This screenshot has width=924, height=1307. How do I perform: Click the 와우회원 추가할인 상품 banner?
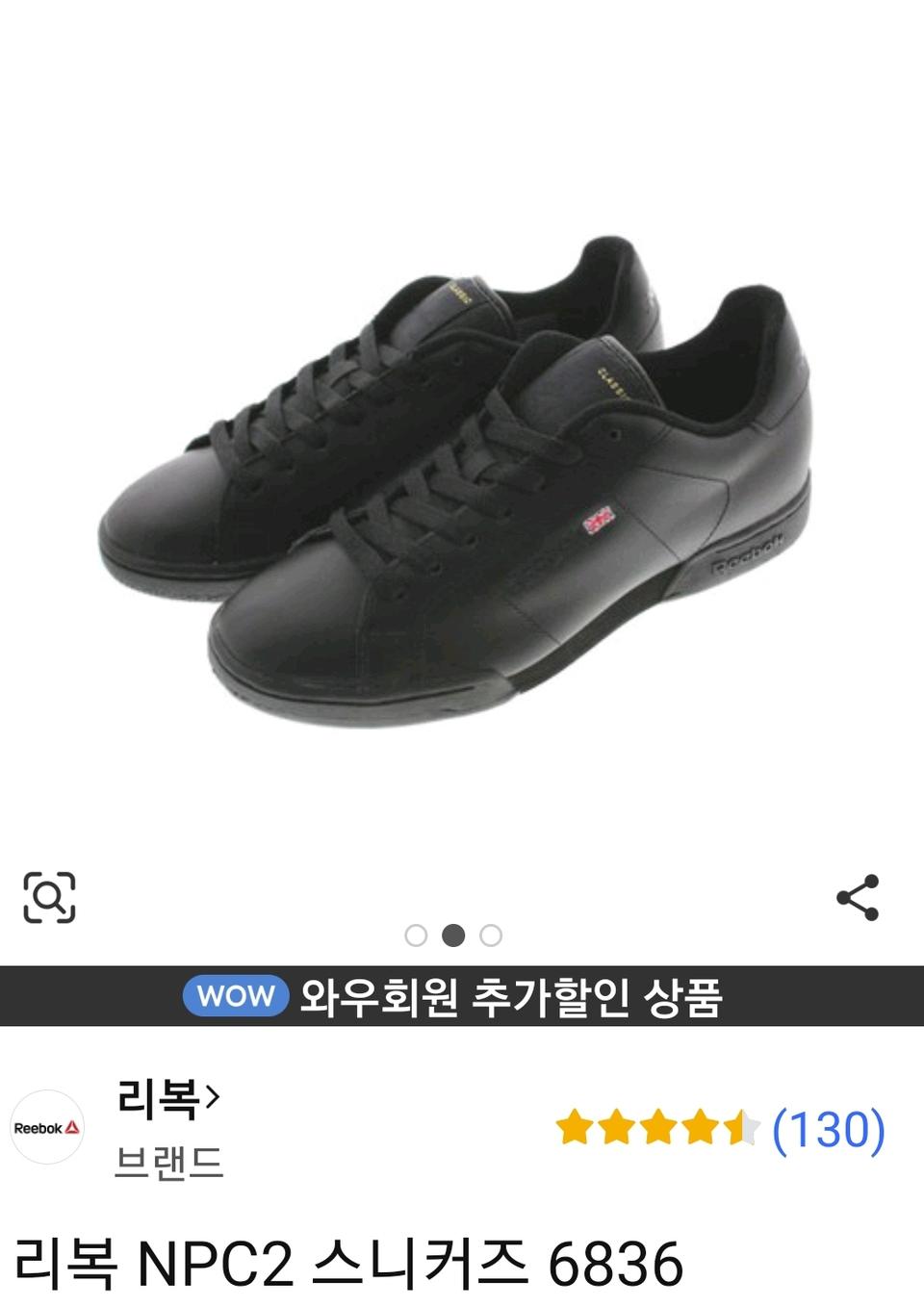[x=462, y=996]
